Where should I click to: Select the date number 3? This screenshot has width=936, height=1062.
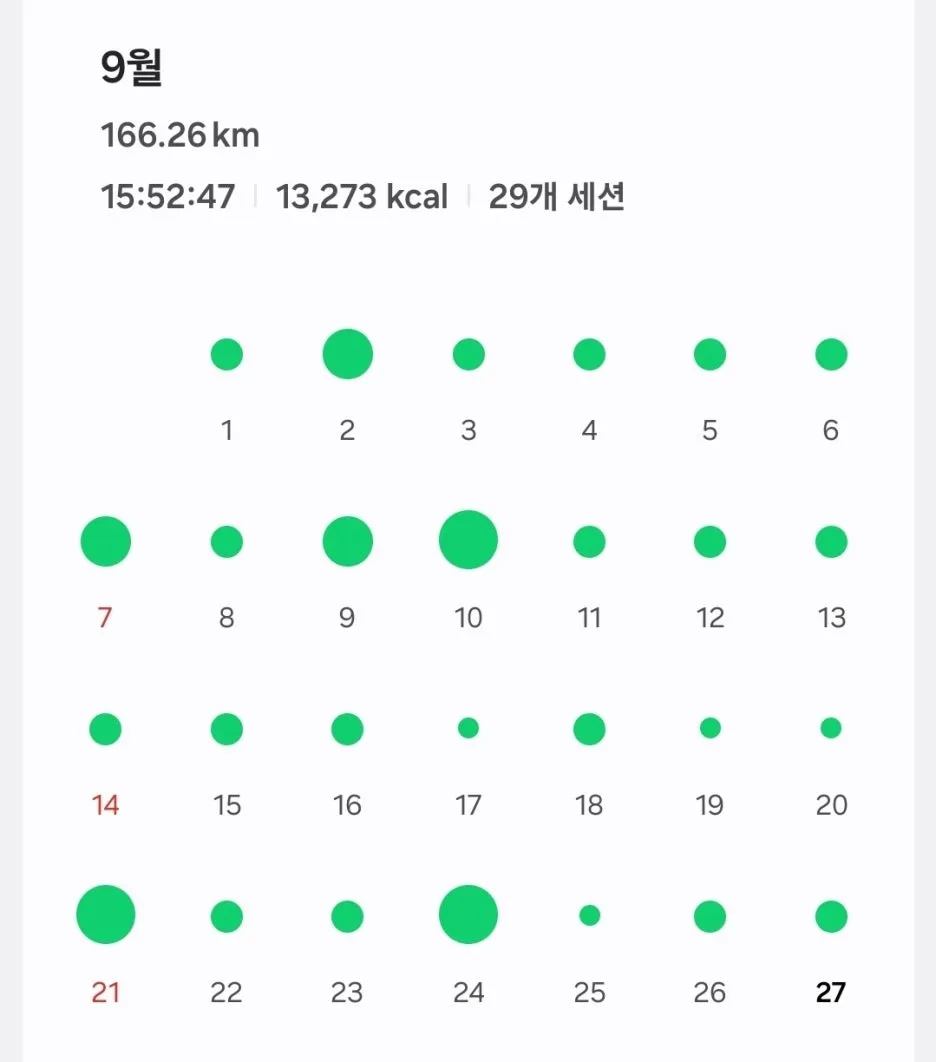coord(468,430)
